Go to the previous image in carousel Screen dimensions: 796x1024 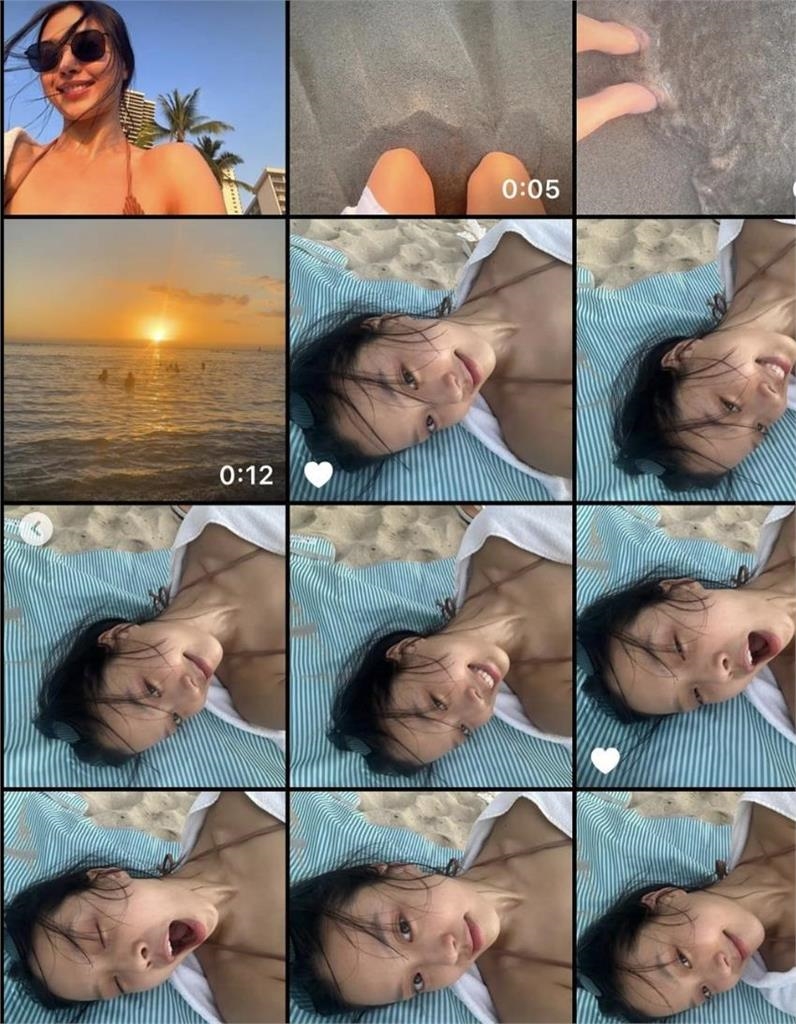coord(35,528)
